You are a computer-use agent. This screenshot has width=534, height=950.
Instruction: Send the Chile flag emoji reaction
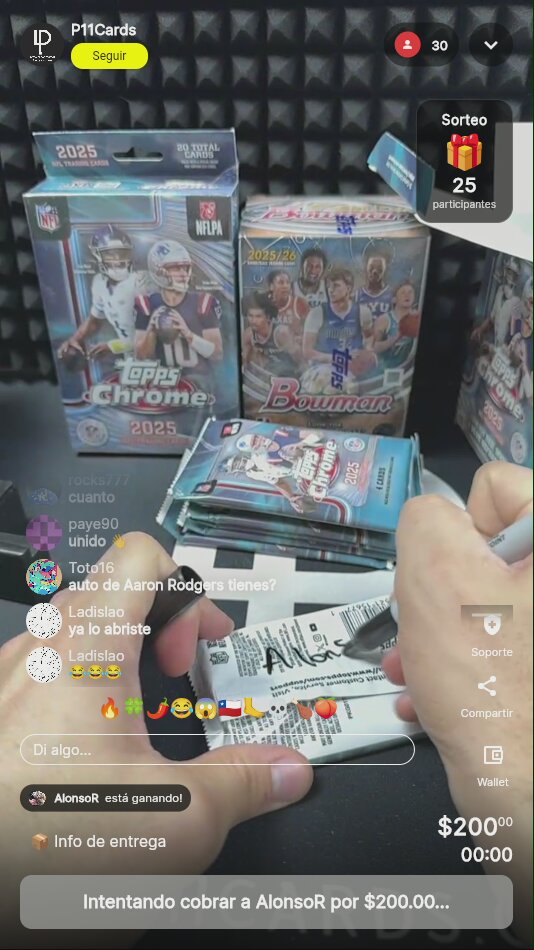point(230,708)
